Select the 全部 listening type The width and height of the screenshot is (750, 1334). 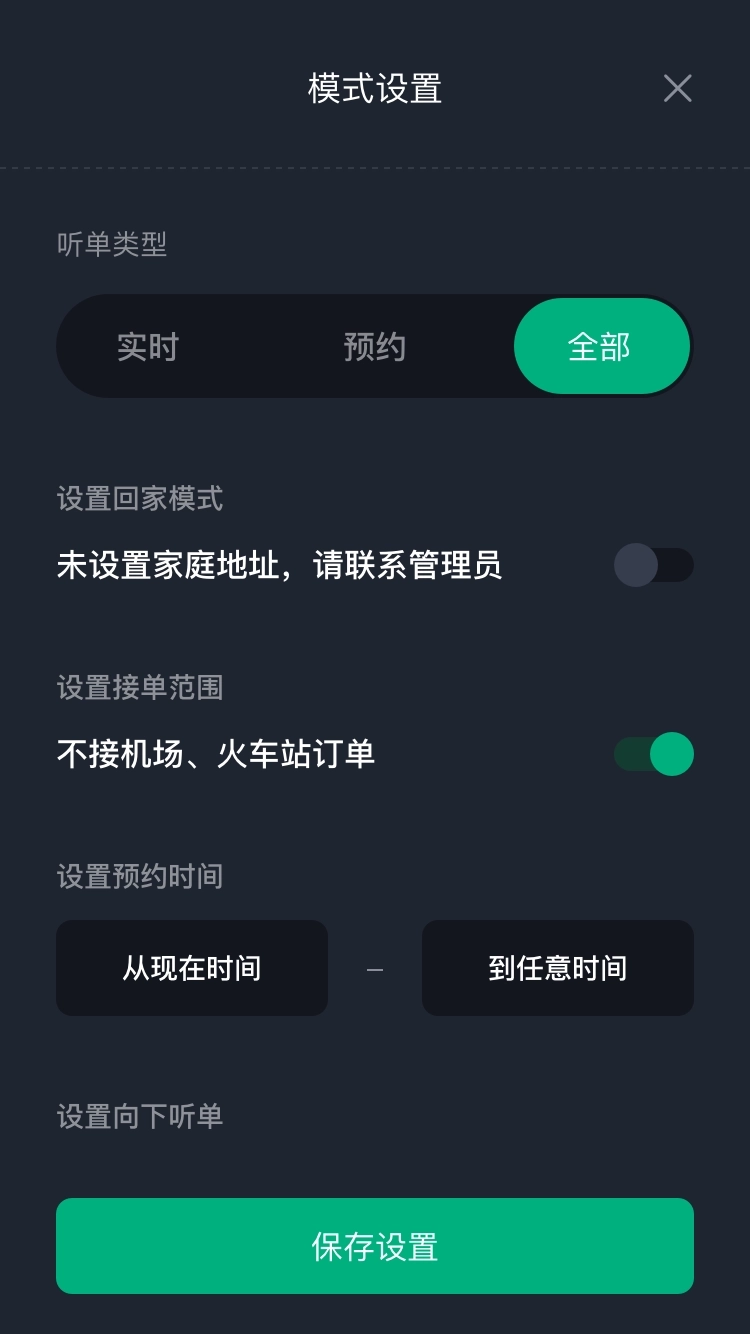pyautogui.click(x=602, y=345)
